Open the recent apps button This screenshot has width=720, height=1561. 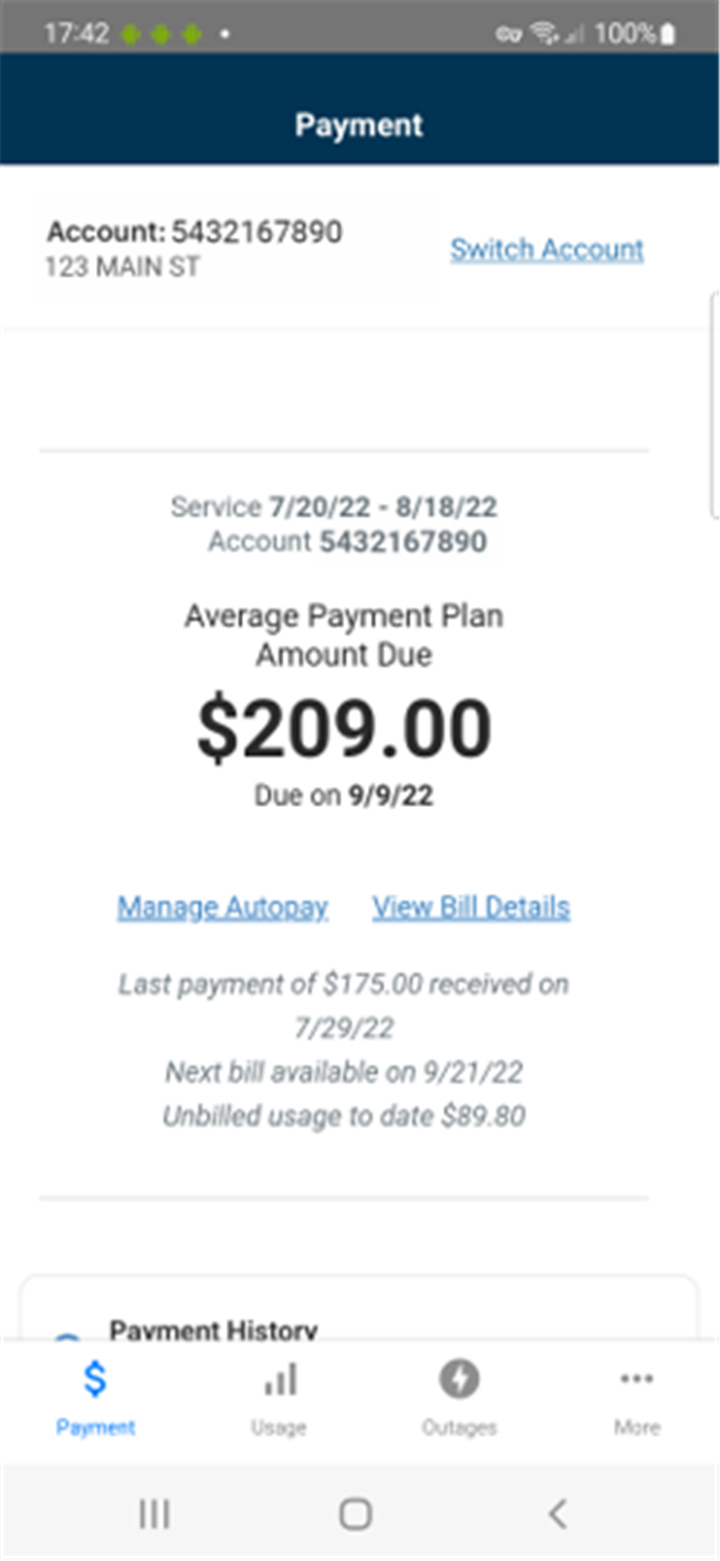coord(154,1513)
